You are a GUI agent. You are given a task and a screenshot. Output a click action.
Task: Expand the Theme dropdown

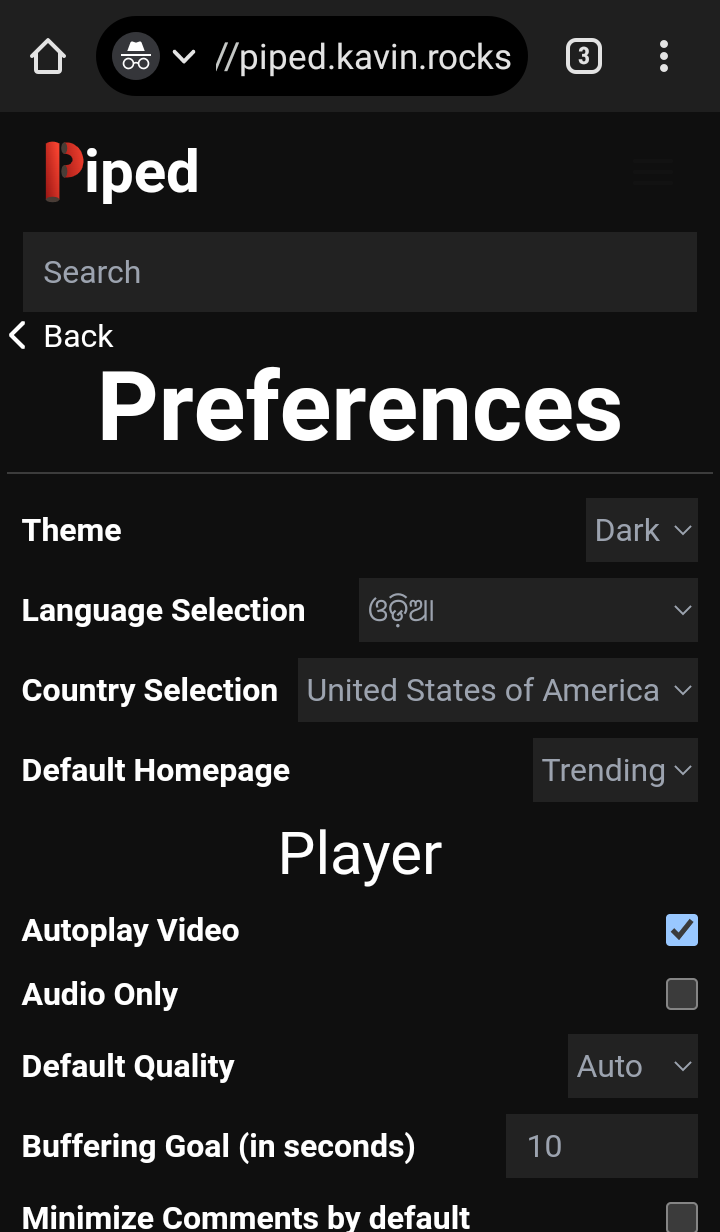click(641, 530)
